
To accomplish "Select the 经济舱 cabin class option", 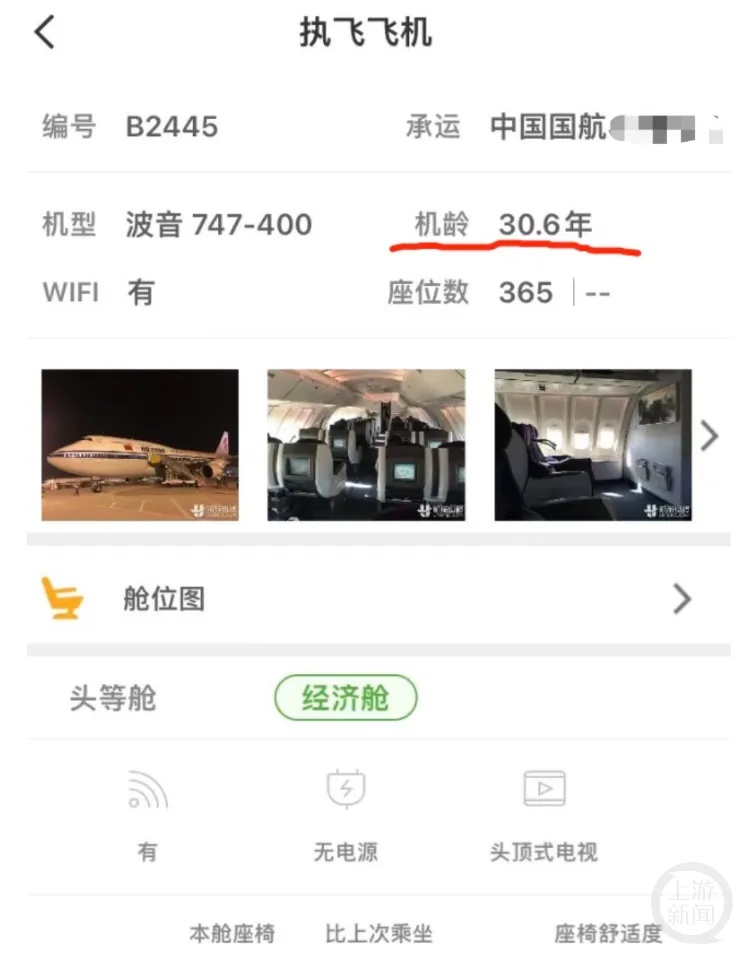I will pos(344,699).
